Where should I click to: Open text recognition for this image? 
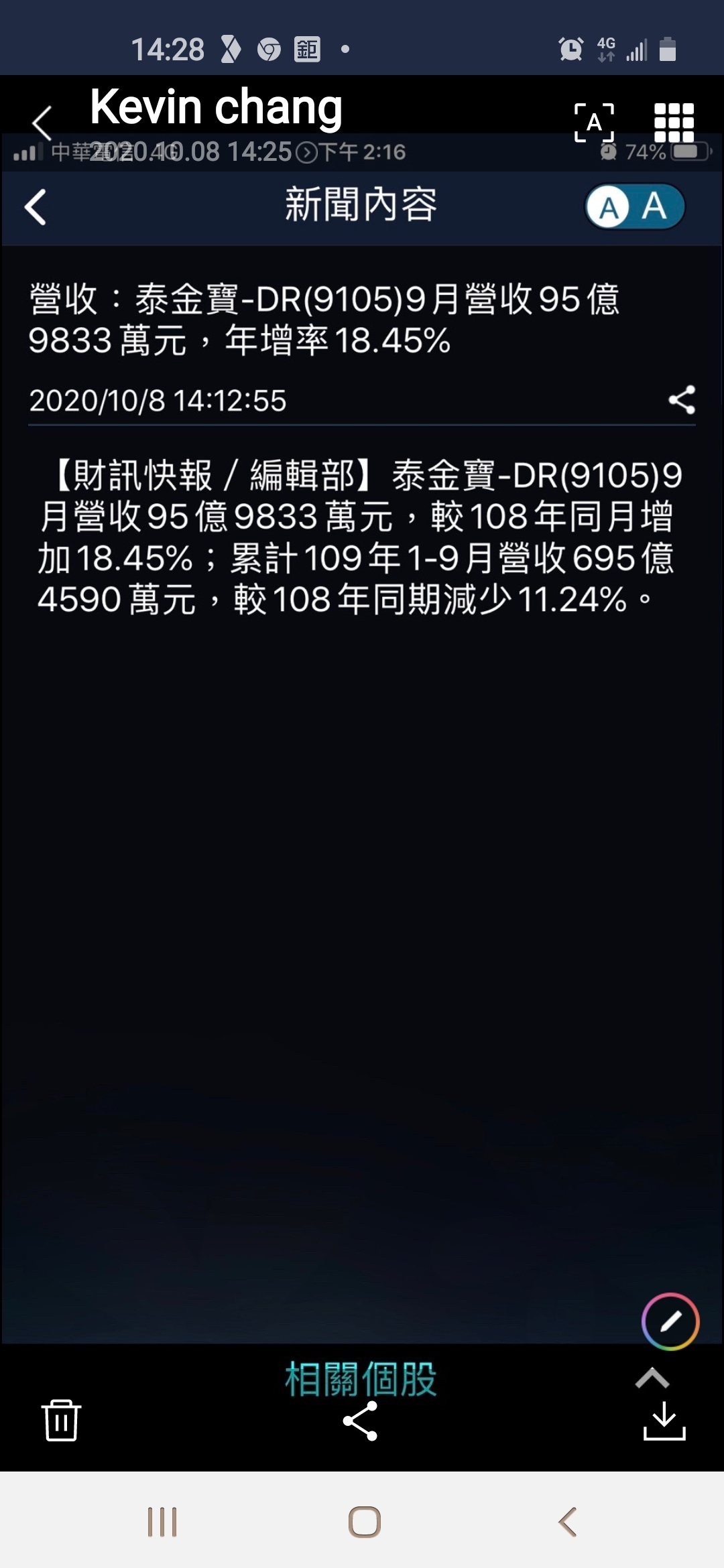594,122
